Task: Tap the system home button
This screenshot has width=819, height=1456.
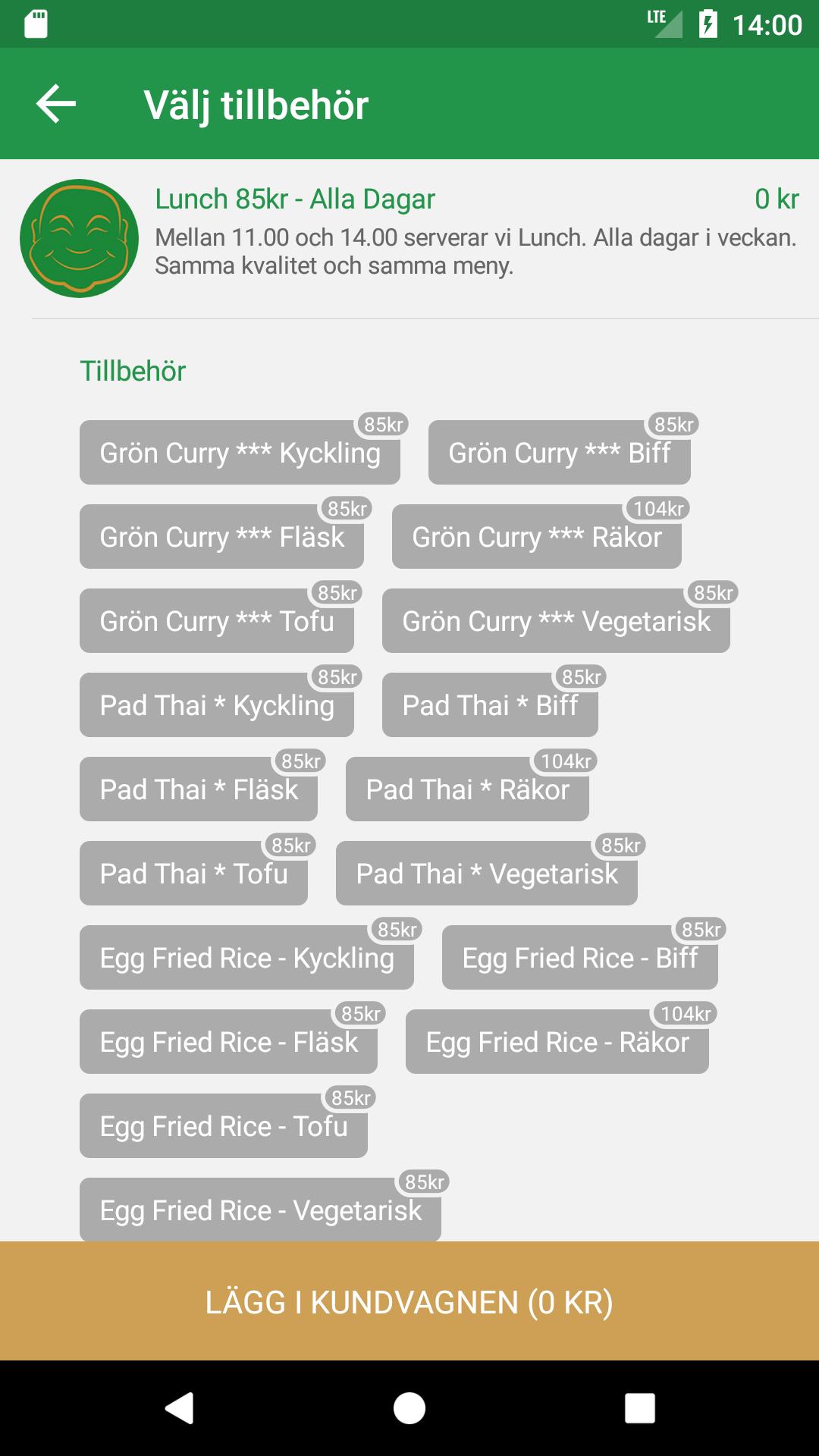Action: [x=409, y=1408]
